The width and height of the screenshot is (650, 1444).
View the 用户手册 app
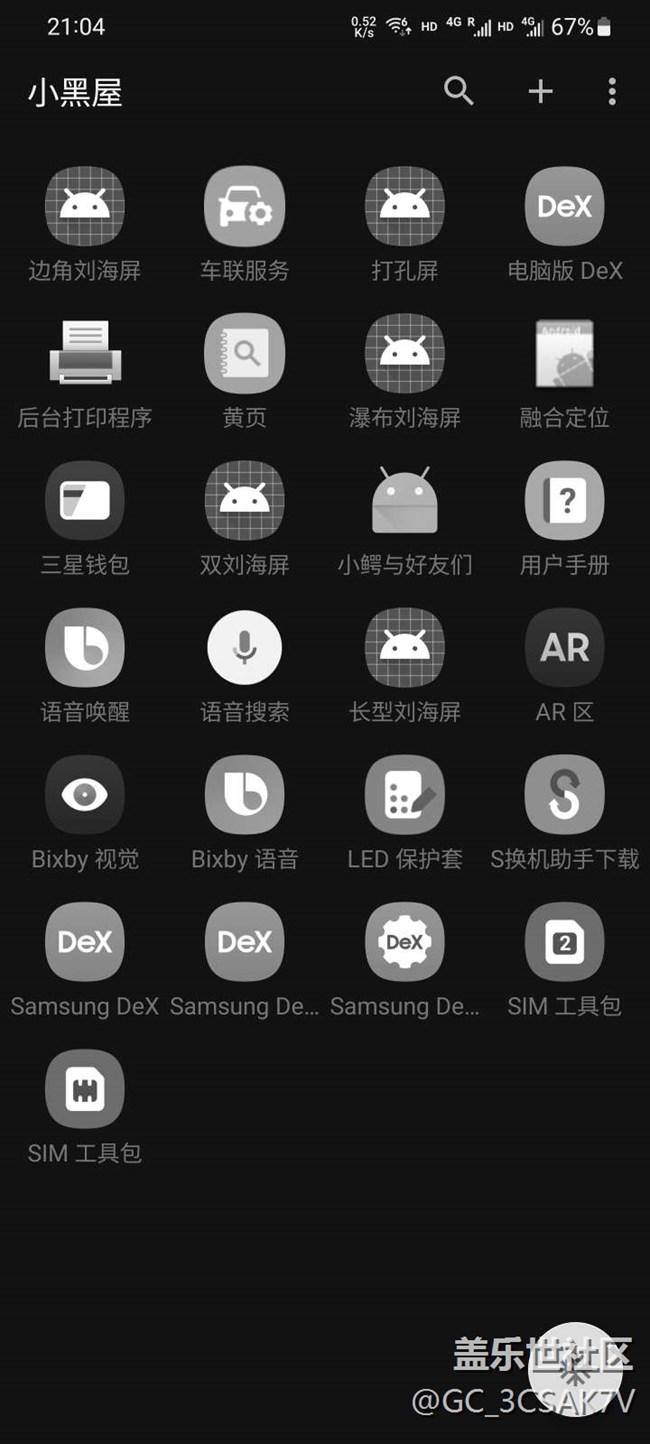coord(565,501)
